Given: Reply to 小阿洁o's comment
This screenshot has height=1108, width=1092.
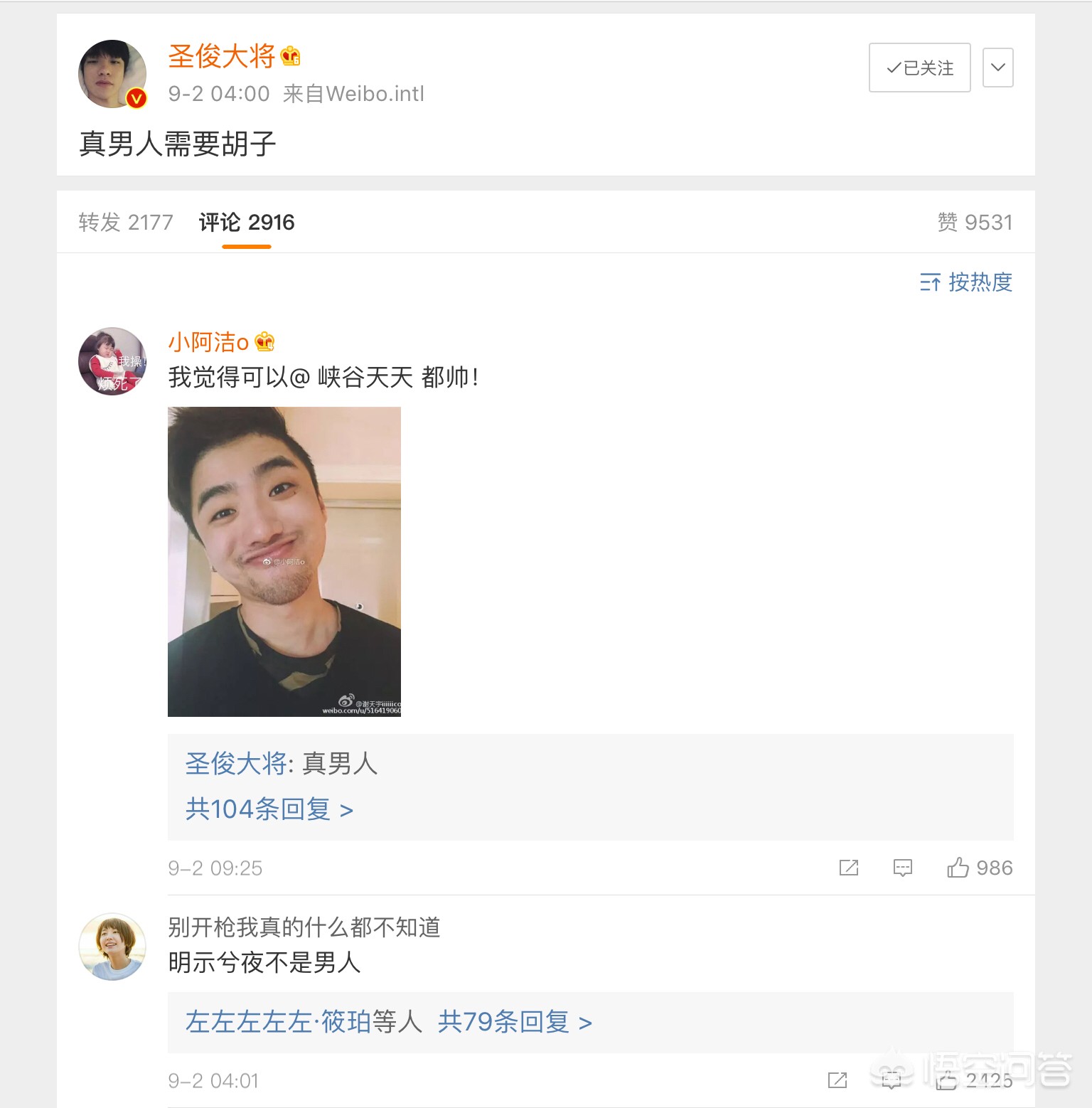Looking at the screenshot, I should click(902, 868).
